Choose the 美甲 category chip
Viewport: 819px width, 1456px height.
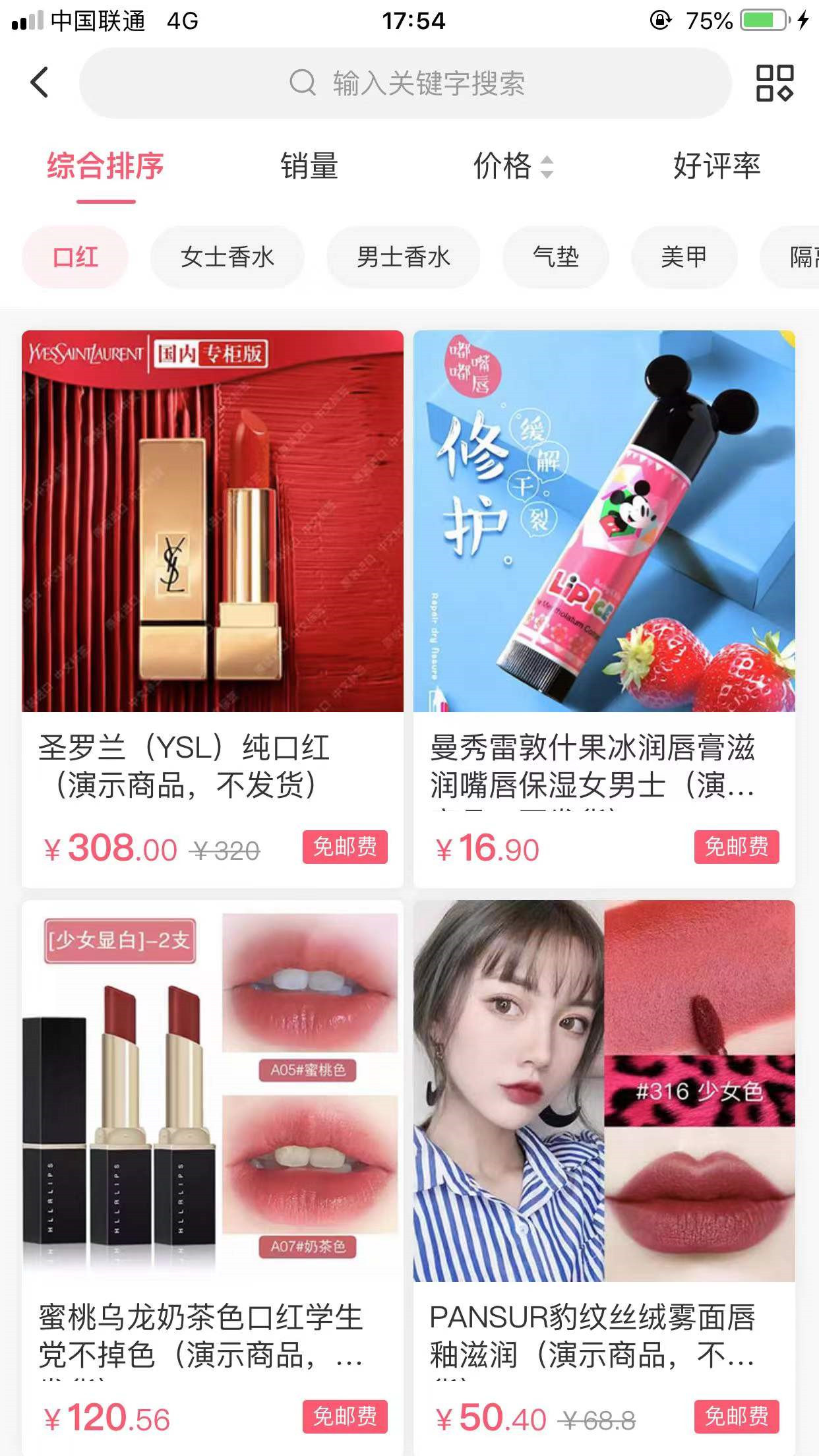point(684,257)
